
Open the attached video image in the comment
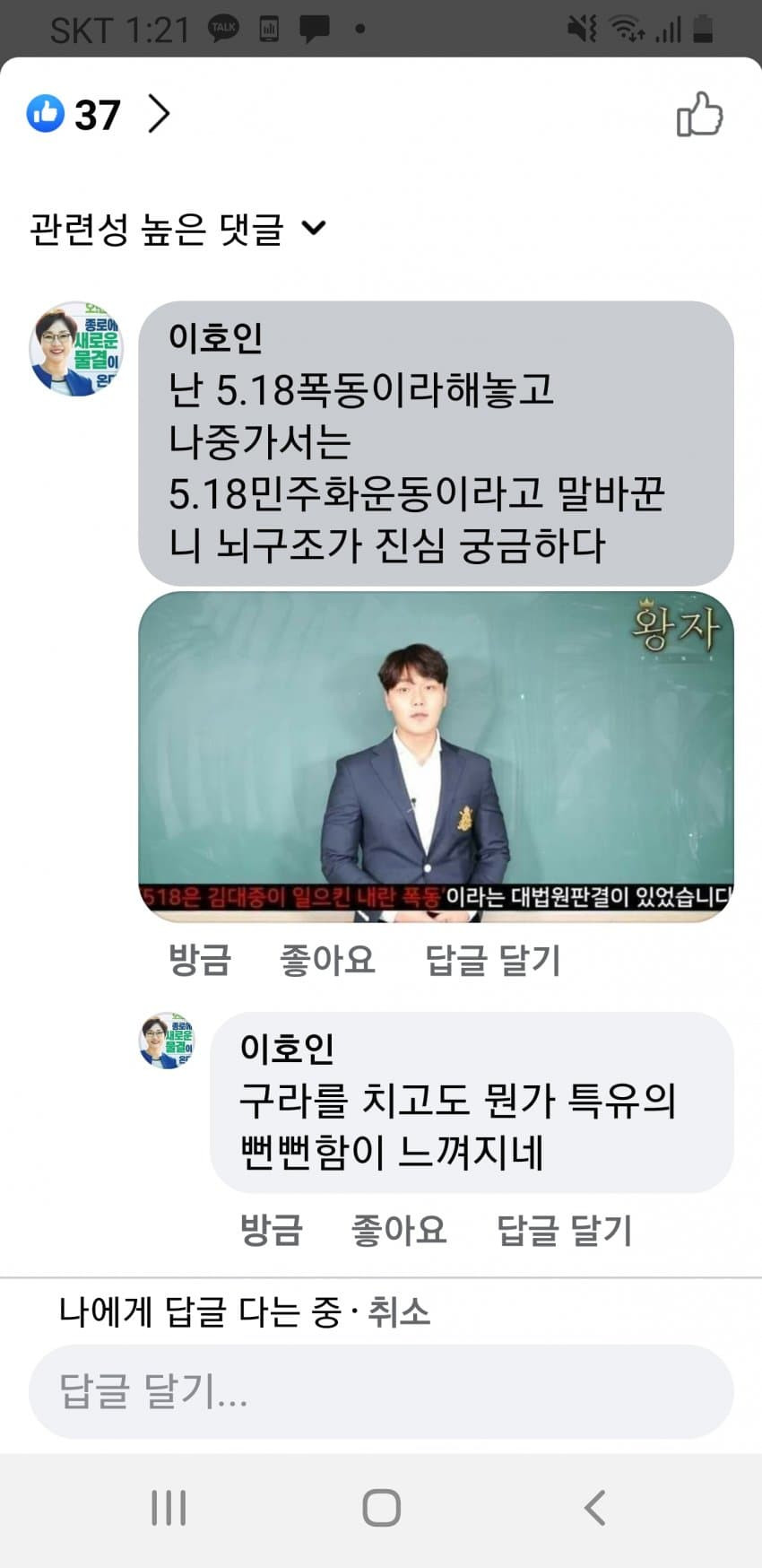pos(436,755)
